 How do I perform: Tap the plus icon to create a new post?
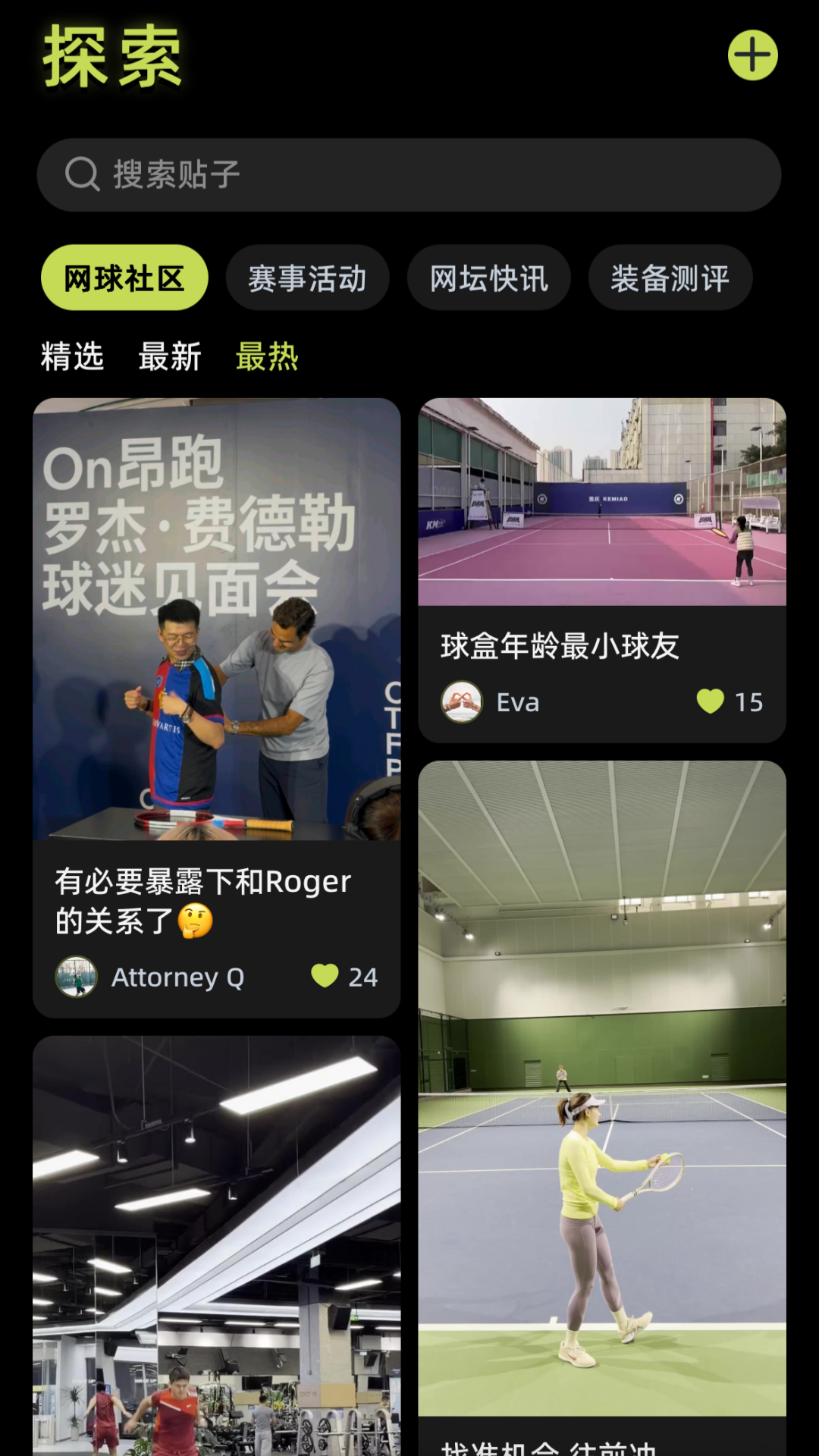pyautogui.click(x=752, y=54)
